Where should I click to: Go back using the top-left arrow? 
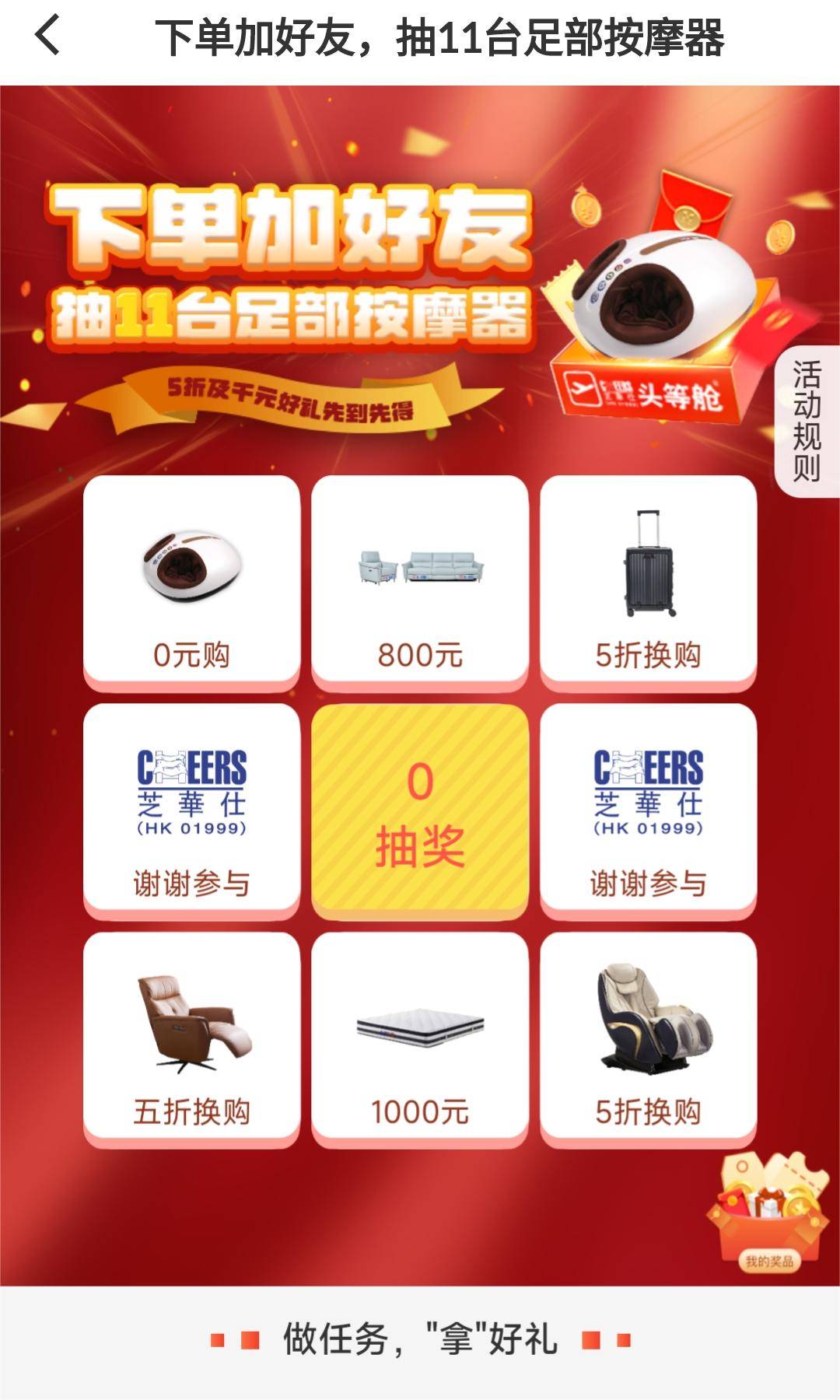(47, 37)
